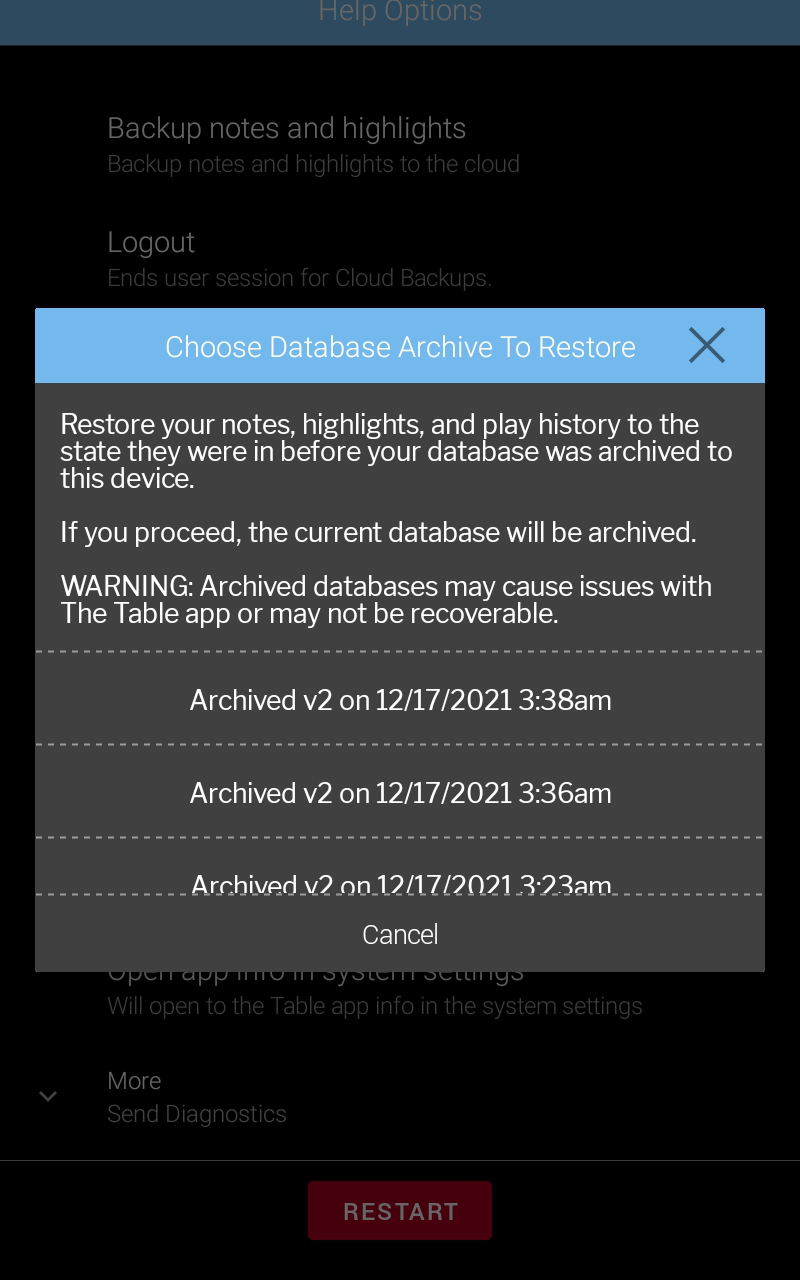Restore the archive from 12/17/2021 3:36am
Image resolution: width=800 pixels, height=1280 pixels.
400,792
